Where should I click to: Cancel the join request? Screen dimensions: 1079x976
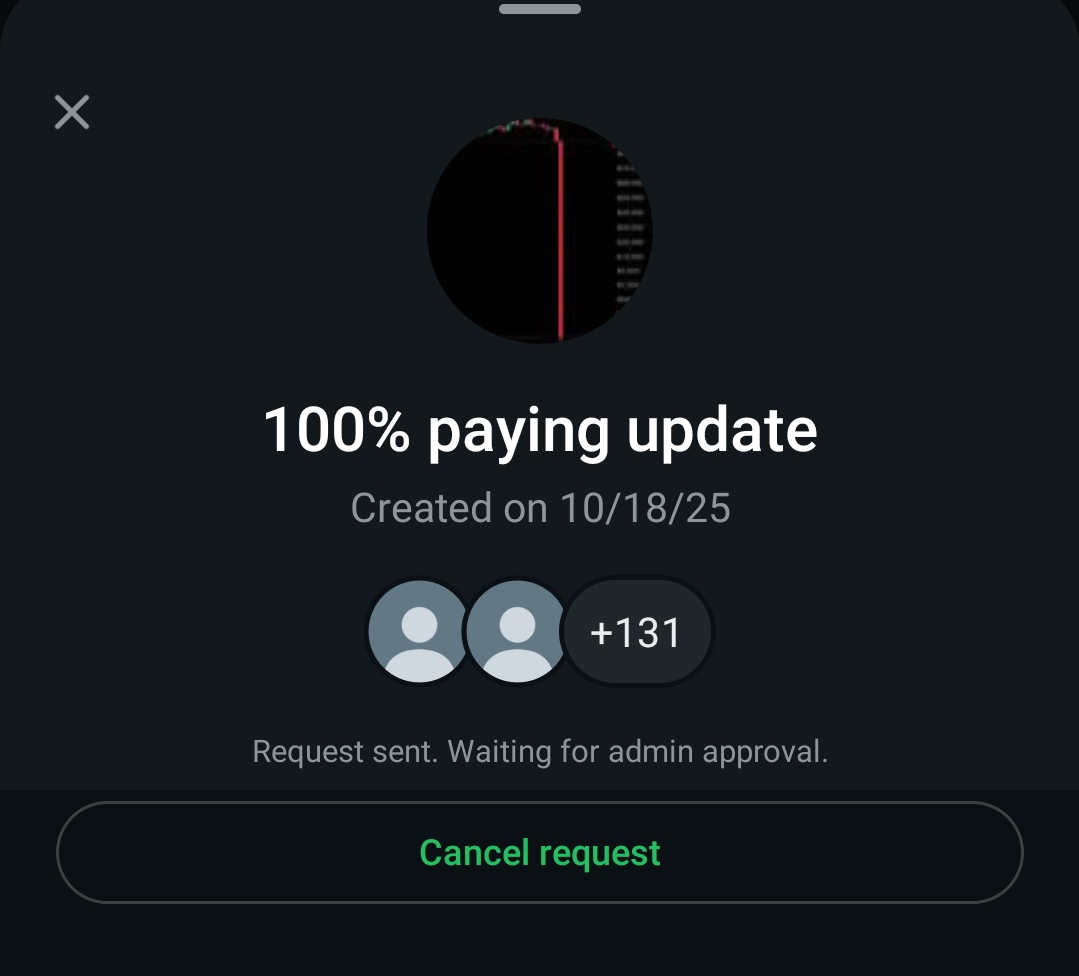pos(540,853)
